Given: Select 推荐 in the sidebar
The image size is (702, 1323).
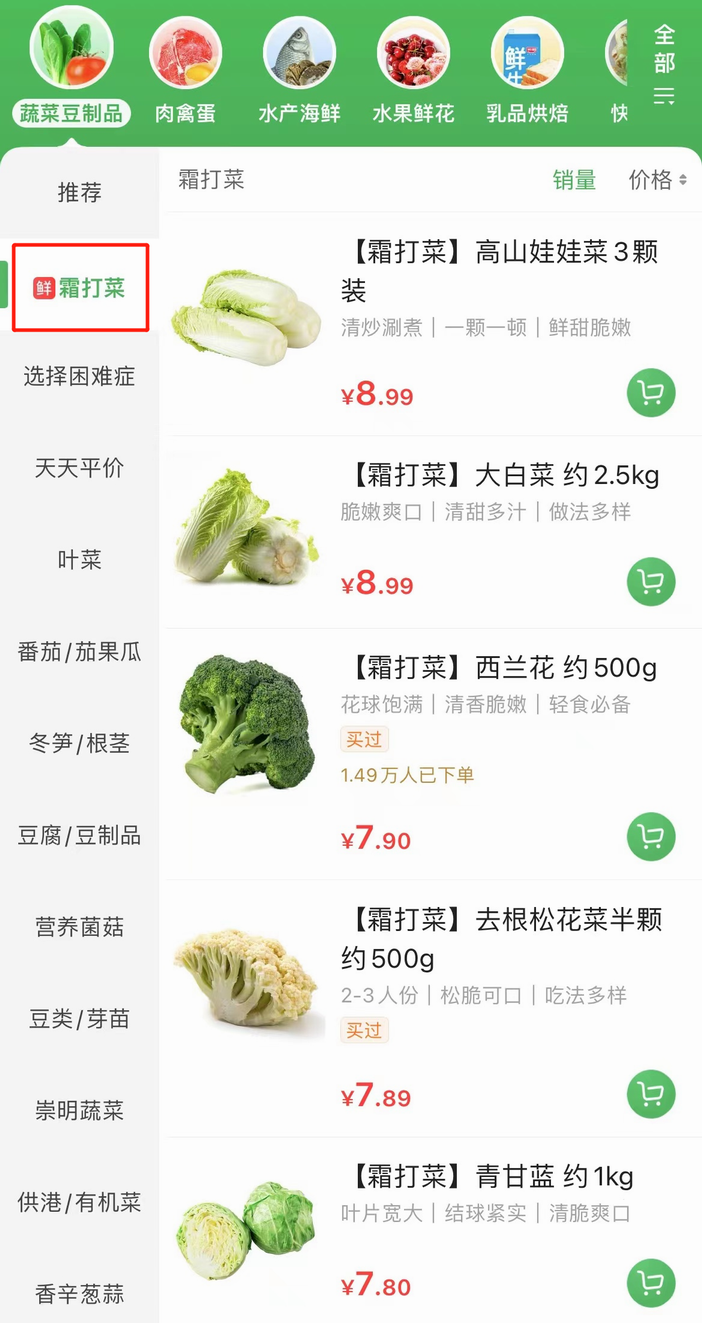Looking at the screenshot, I should [79, 193].
